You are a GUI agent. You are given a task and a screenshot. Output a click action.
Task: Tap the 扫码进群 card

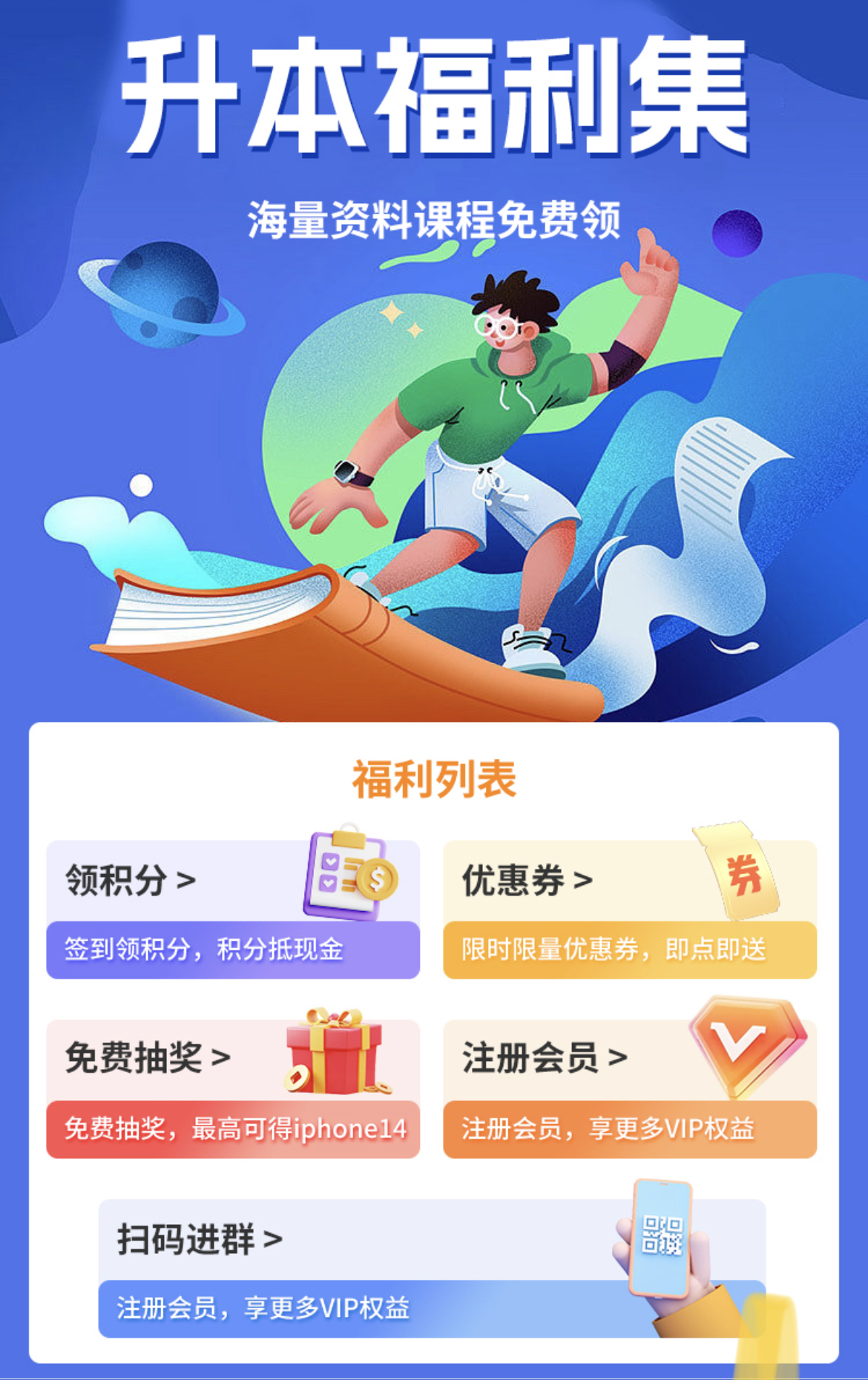pyautogui.click(x=431, y=1267)
